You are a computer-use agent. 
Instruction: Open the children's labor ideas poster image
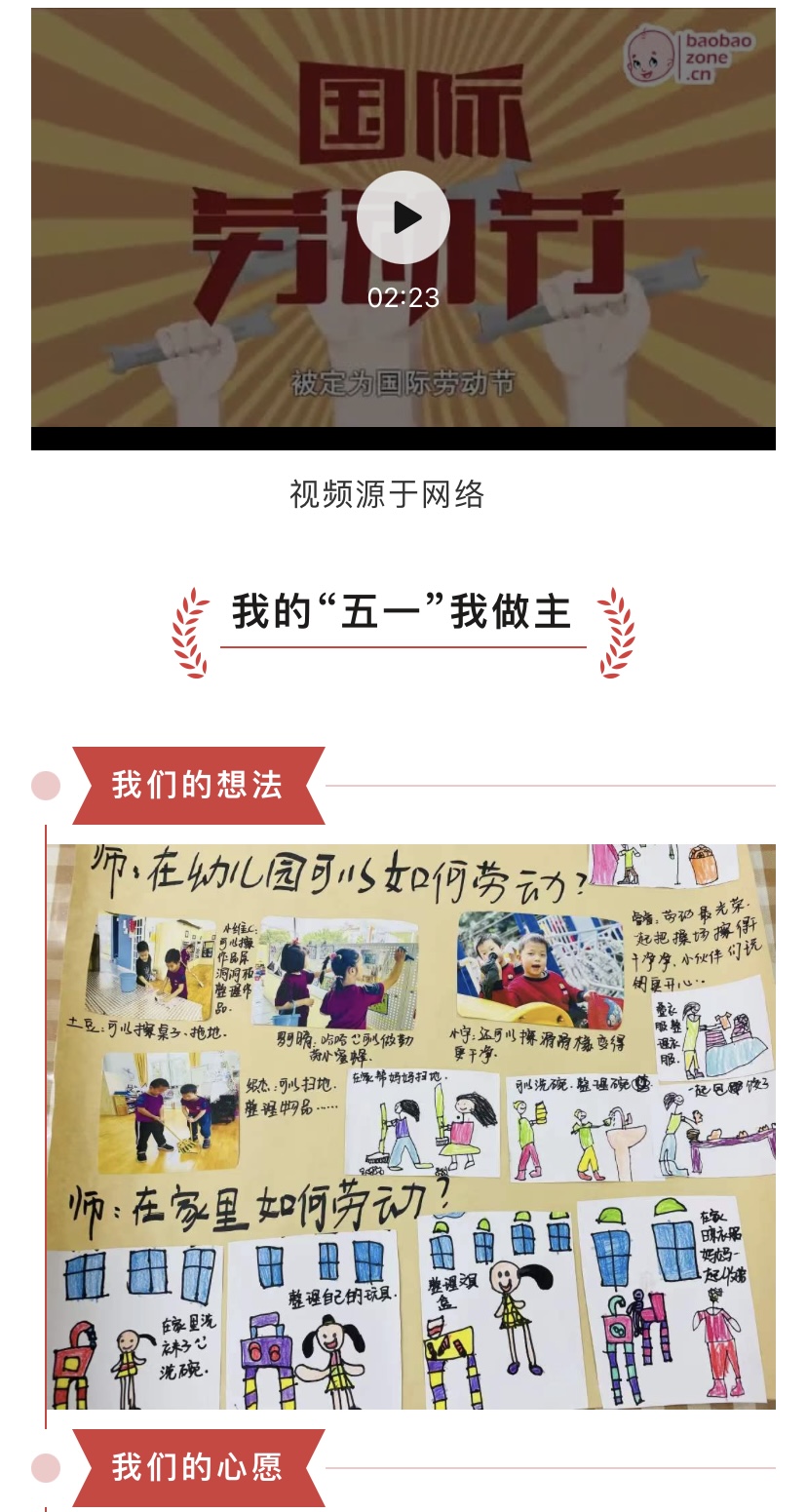[x=410, y=1126]
